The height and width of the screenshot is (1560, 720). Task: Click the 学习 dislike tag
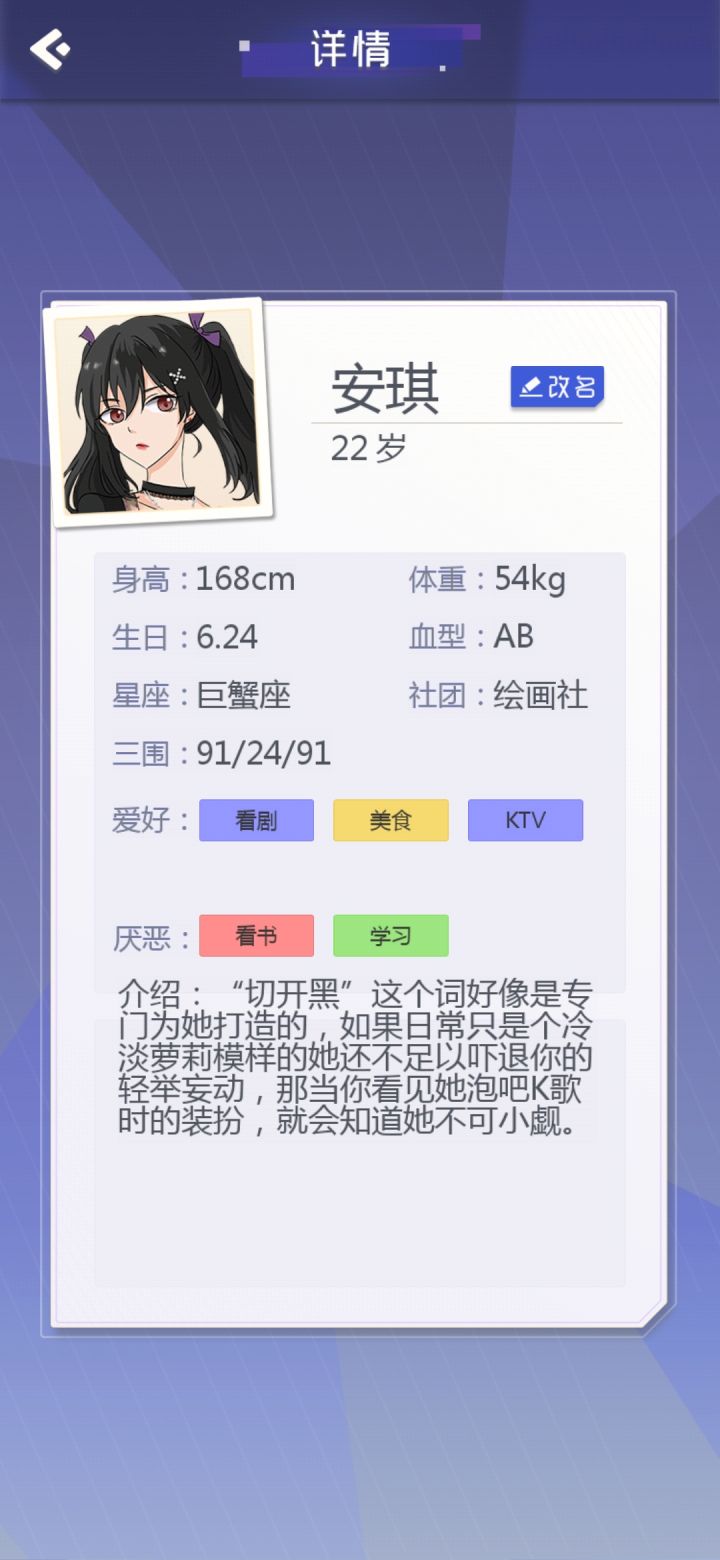pos(390,935)
